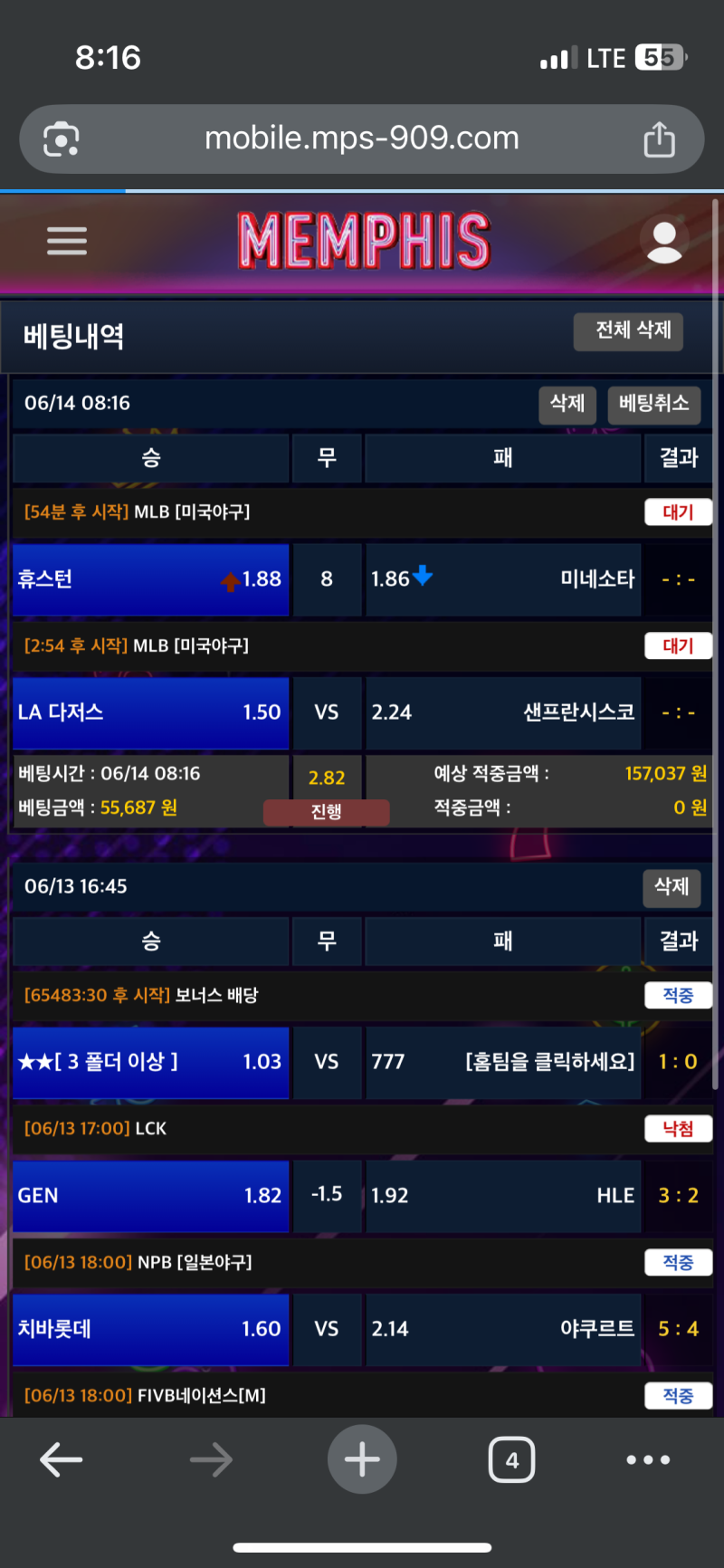Open the tab switcher showing 4 tabs
The width and height of the screenshot is (724, 1568).
point(511,1459)
